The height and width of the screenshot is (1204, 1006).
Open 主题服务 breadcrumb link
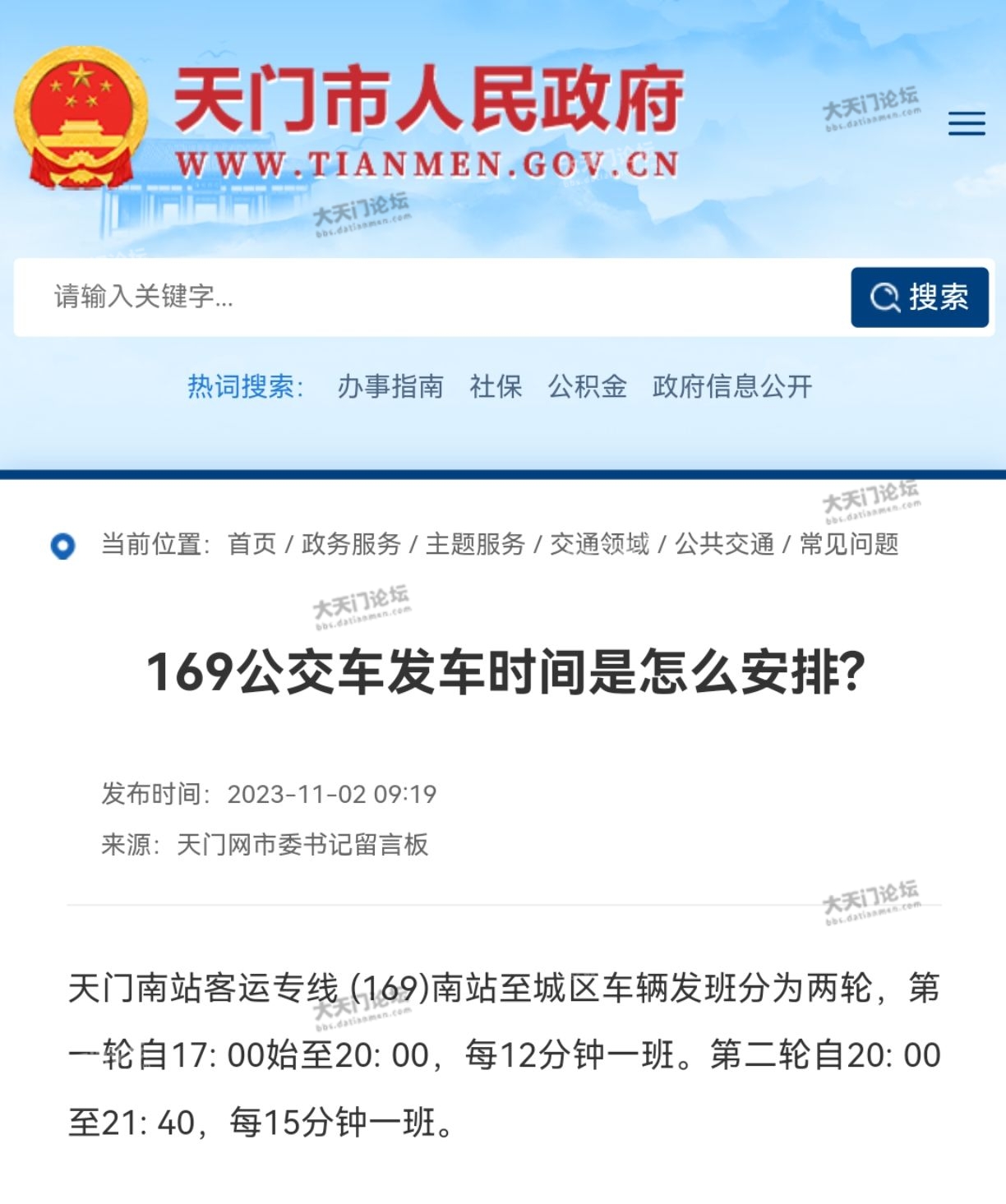point(475,543)
